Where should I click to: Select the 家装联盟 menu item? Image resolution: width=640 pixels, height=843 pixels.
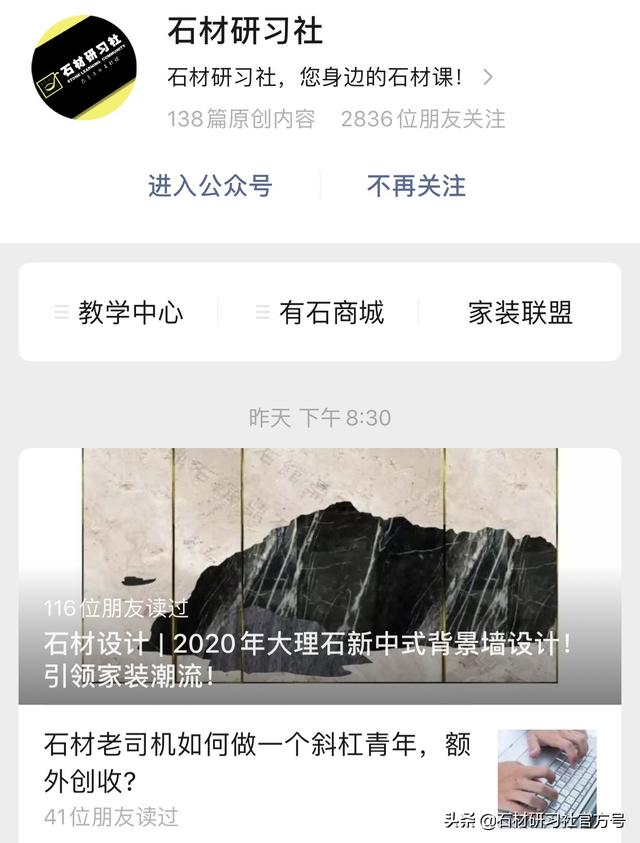[520, 313]
